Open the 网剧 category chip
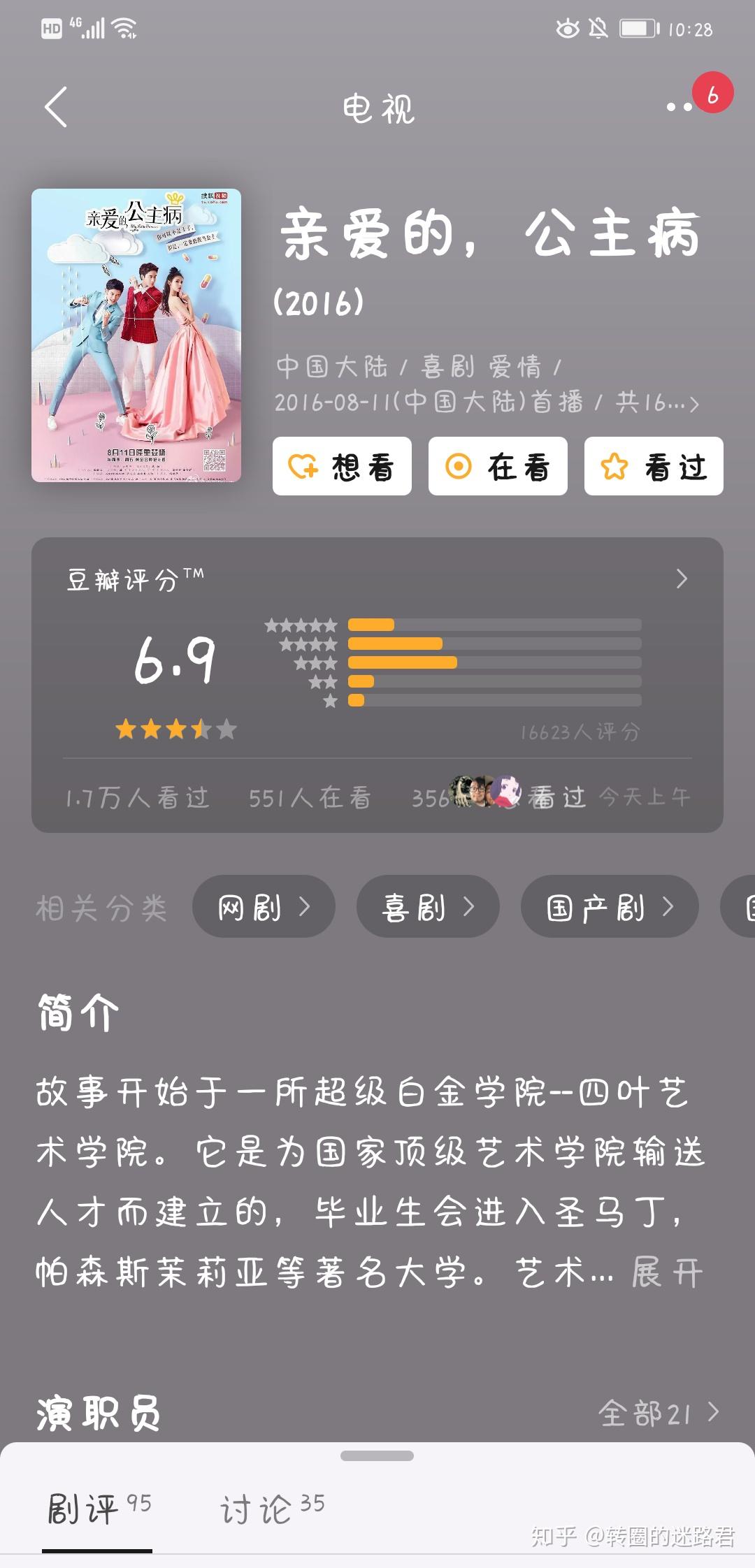The height and width of the screenshot is (1568, 755). coord(264,907)
